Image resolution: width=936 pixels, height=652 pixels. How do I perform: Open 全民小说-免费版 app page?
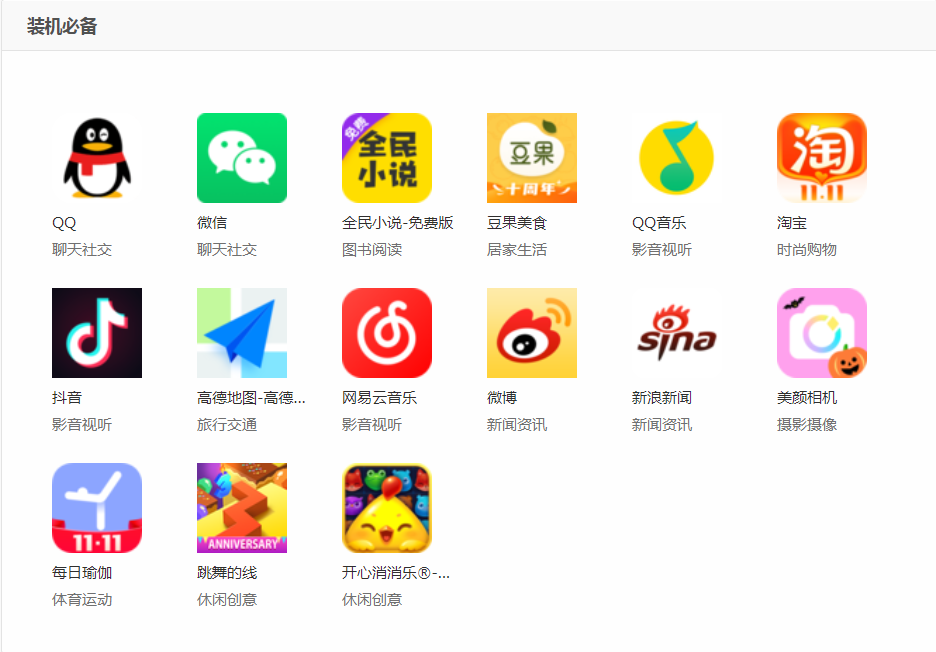[x=386, y=158]
